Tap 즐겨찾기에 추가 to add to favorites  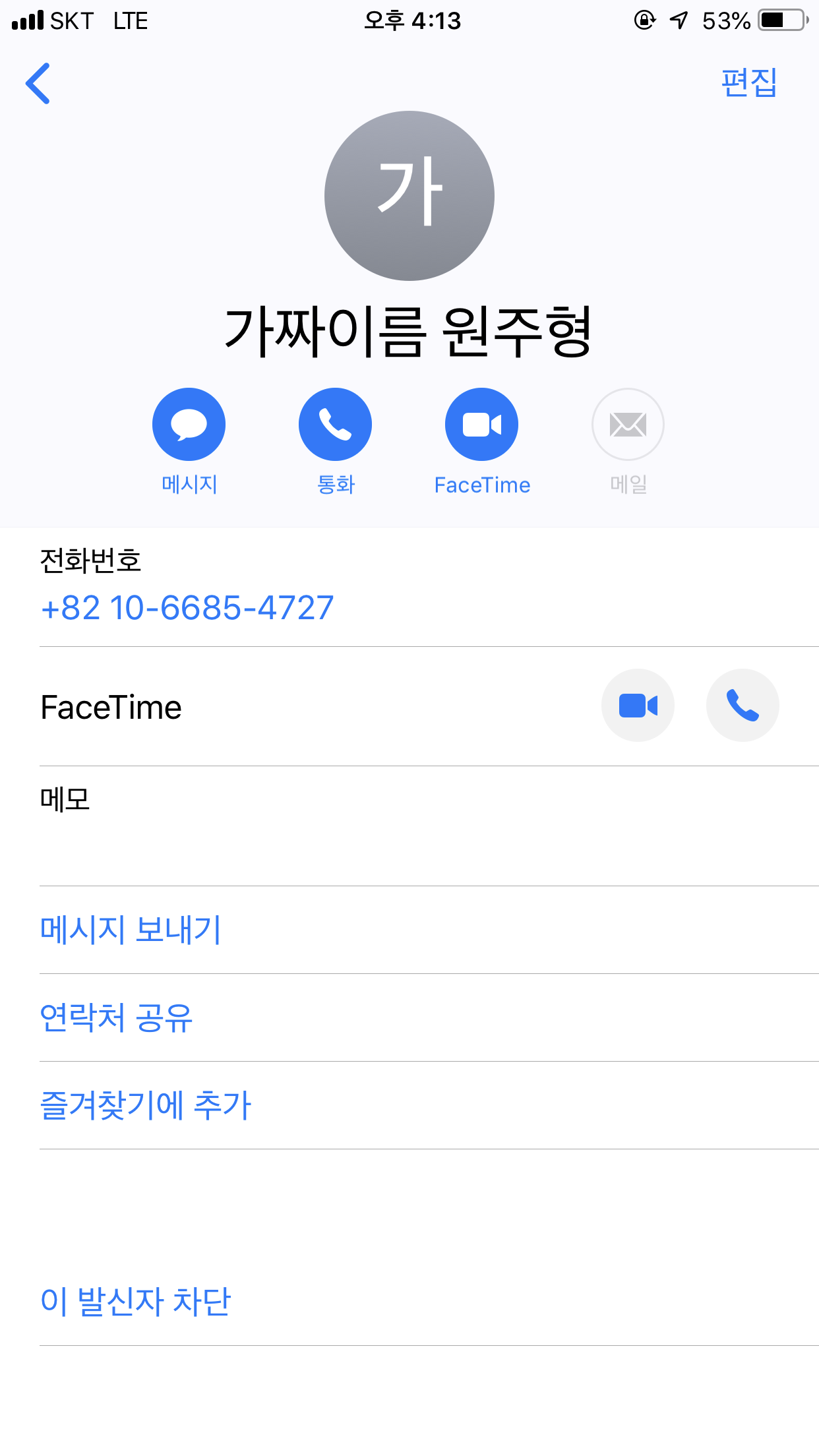145,1105
